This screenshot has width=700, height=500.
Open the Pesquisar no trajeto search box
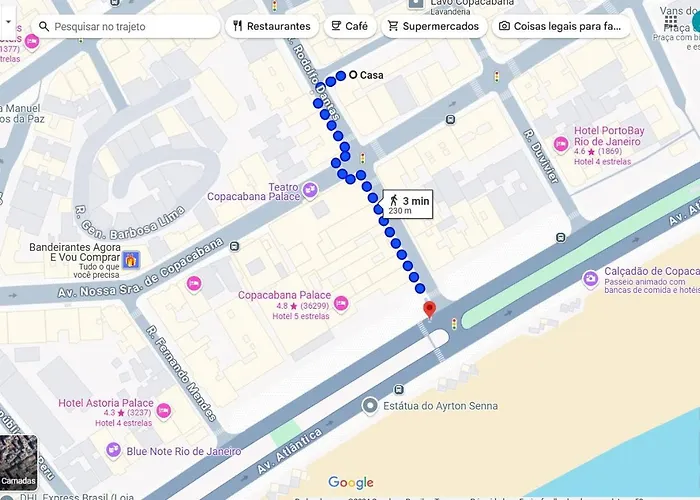tap(120, 26)
